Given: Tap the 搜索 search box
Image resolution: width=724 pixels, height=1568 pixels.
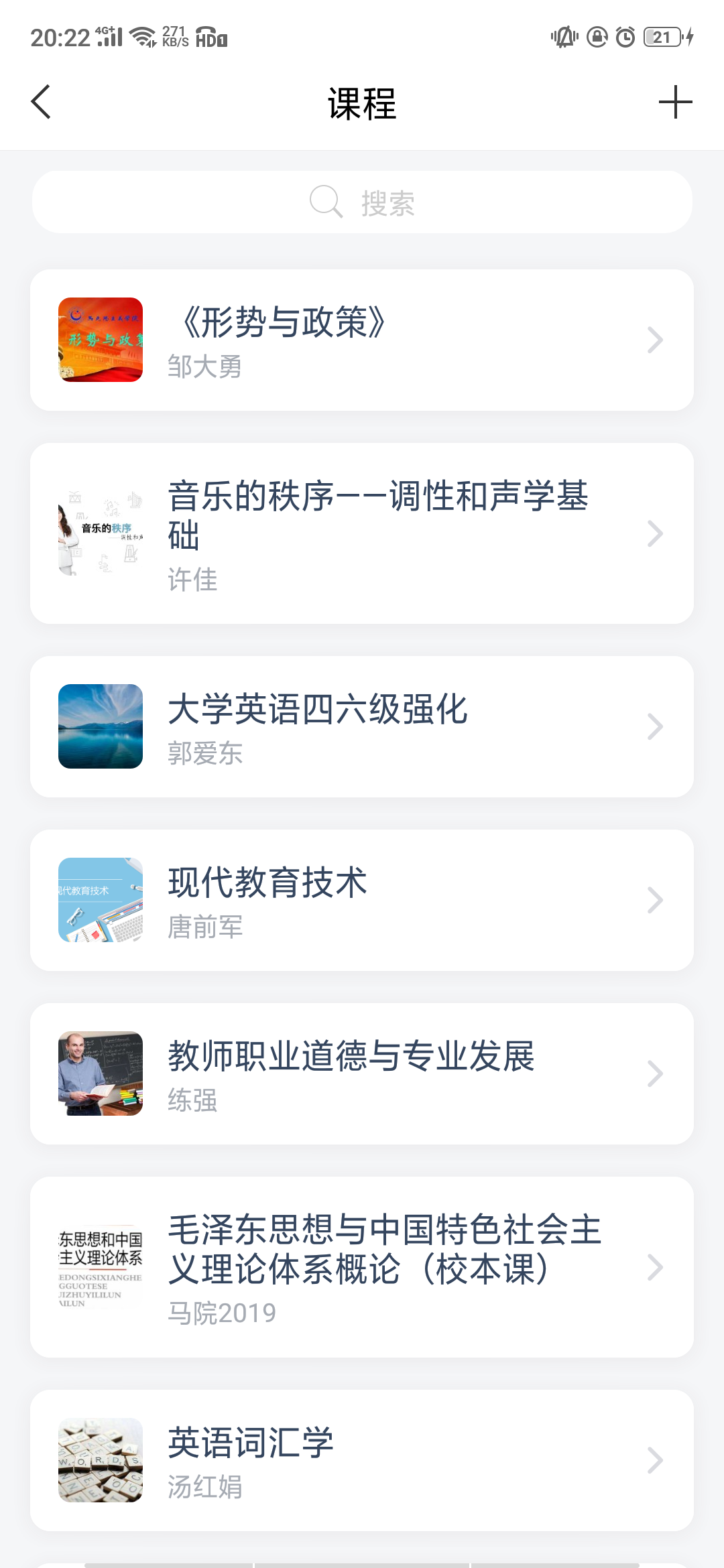Looking at the screenshot, I should (362, 202).
